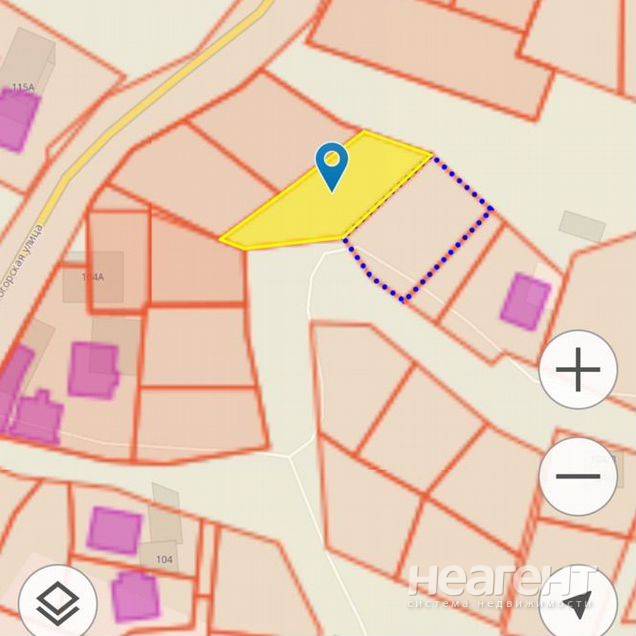Tap the blue pin on yellow plot
Image resolution: width=636 pixels, height=636 pixels.
pyautogui.click(x=332, y=165)
